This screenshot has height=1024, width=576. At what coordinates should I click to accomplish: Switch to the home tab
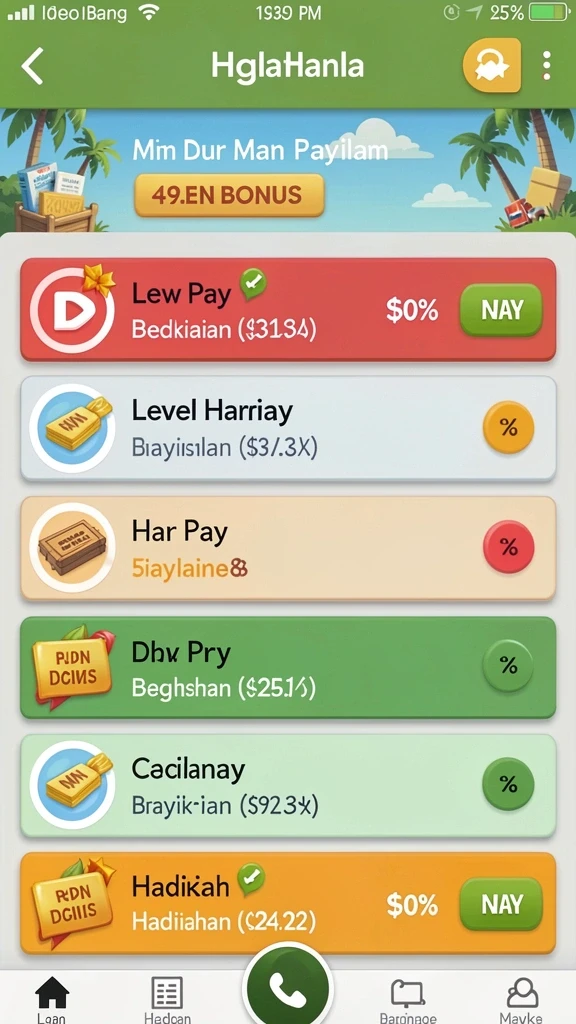point(52,1000)
